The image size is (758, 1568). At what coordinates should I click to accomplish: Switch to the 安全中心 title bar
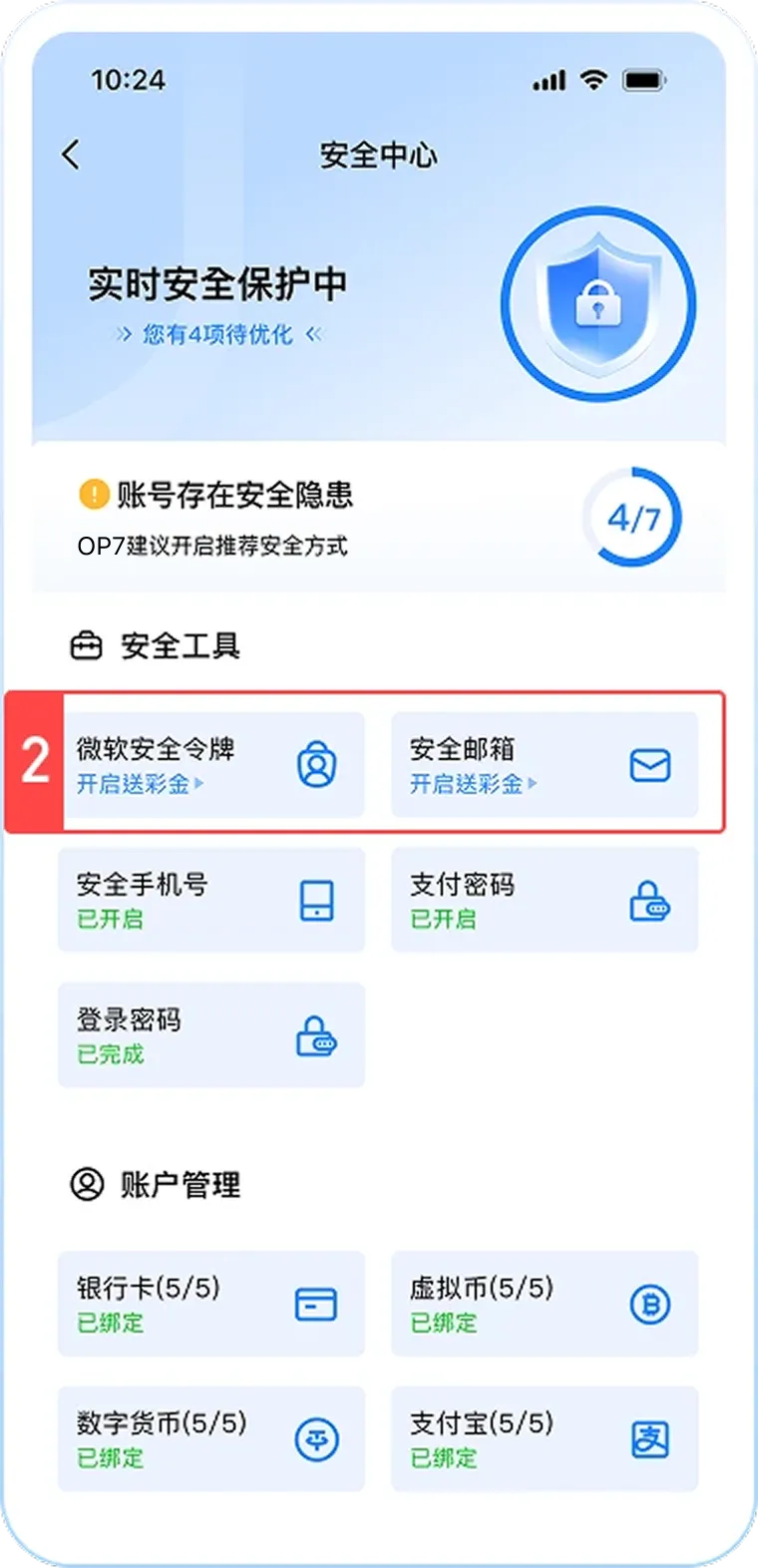point(379,156)
